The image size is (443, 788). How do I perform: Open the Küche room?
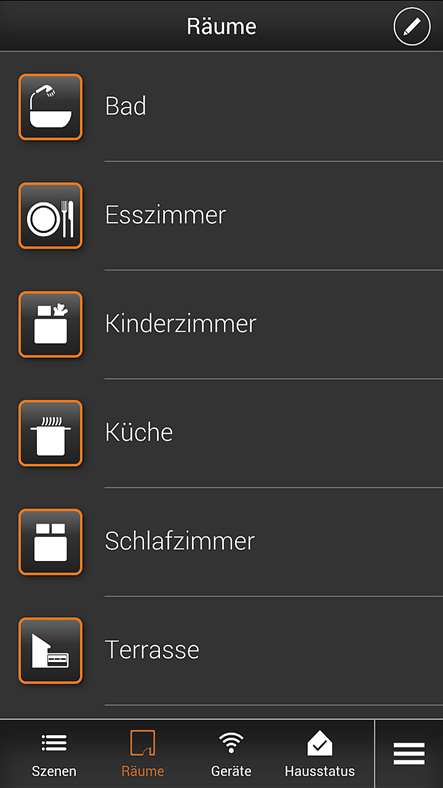point(222,433)
